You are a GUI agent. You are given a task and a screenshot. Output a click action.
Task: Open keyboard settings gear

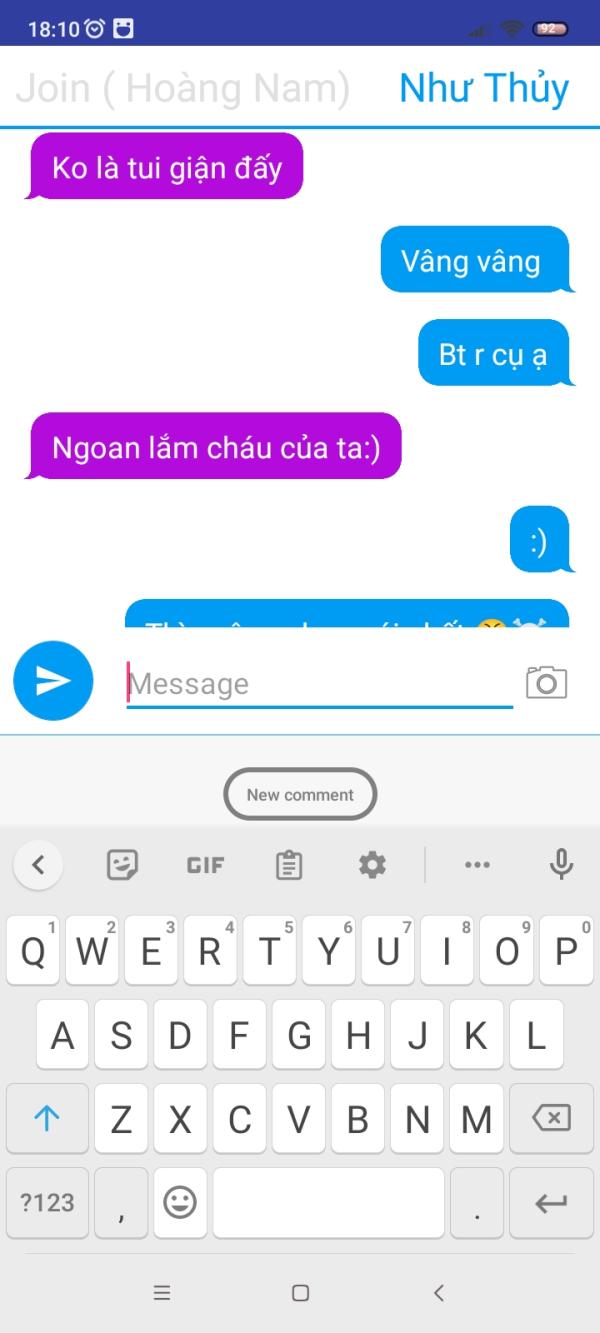pos(372,865)
